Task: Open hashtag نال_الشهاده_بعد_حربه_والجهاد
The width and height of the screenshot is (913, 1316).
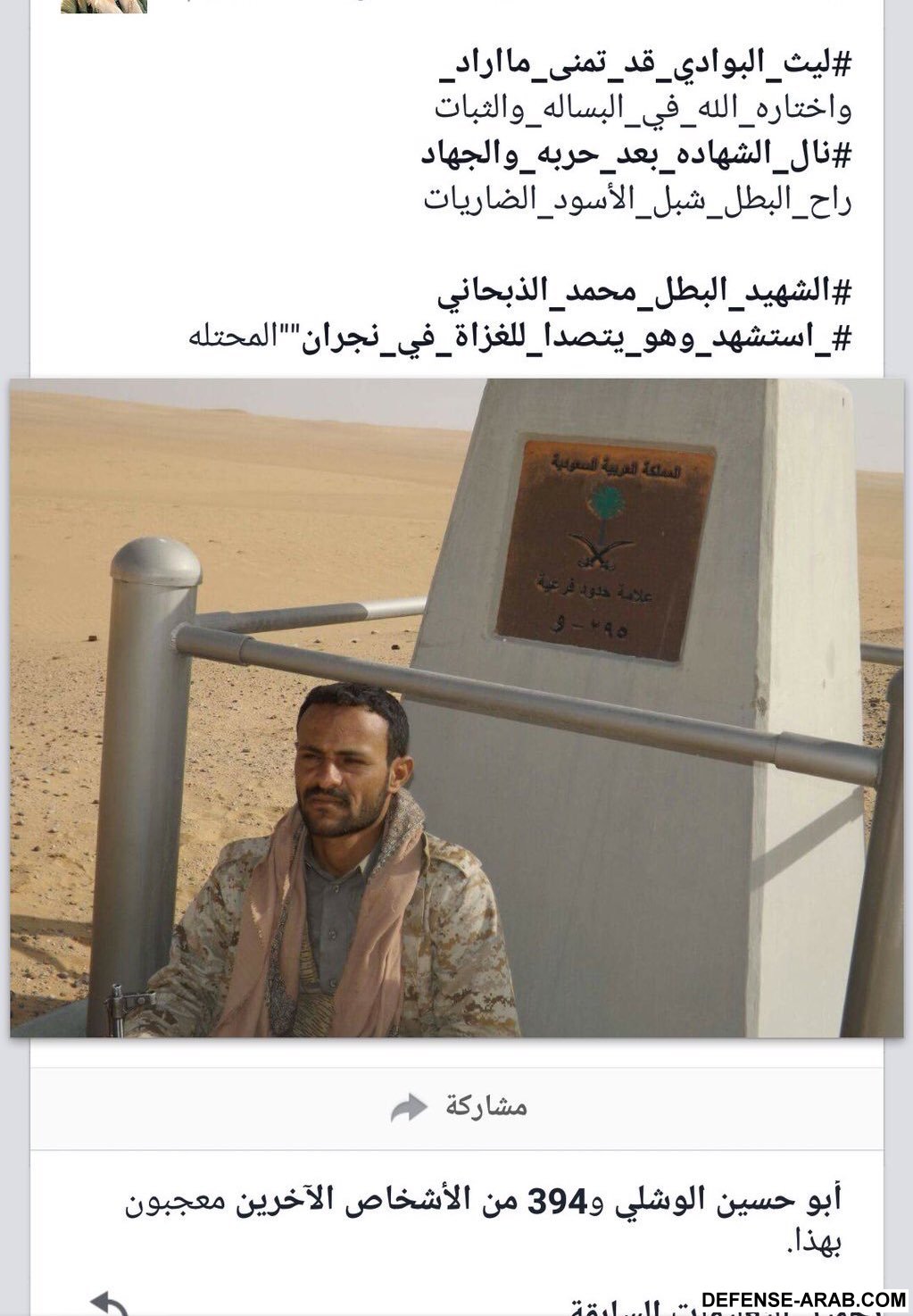Action: (x=636, y=154)
